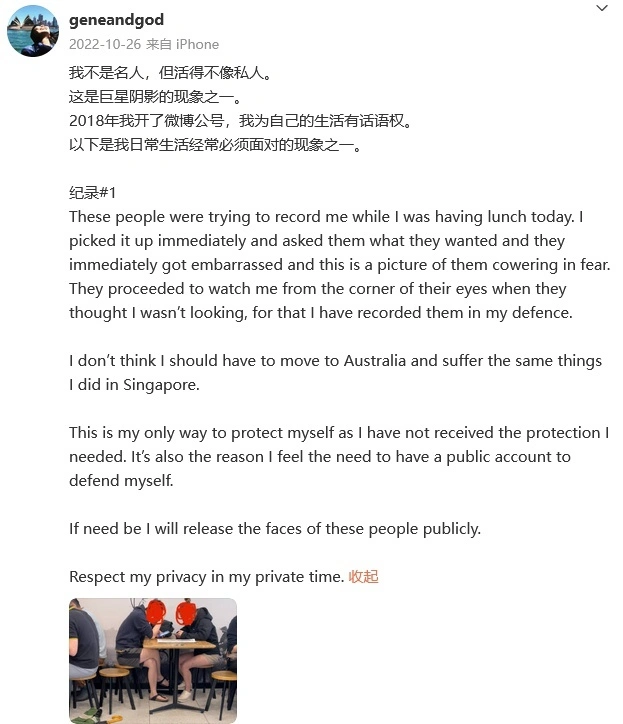Open geneandgod's profile avatar

32,31
